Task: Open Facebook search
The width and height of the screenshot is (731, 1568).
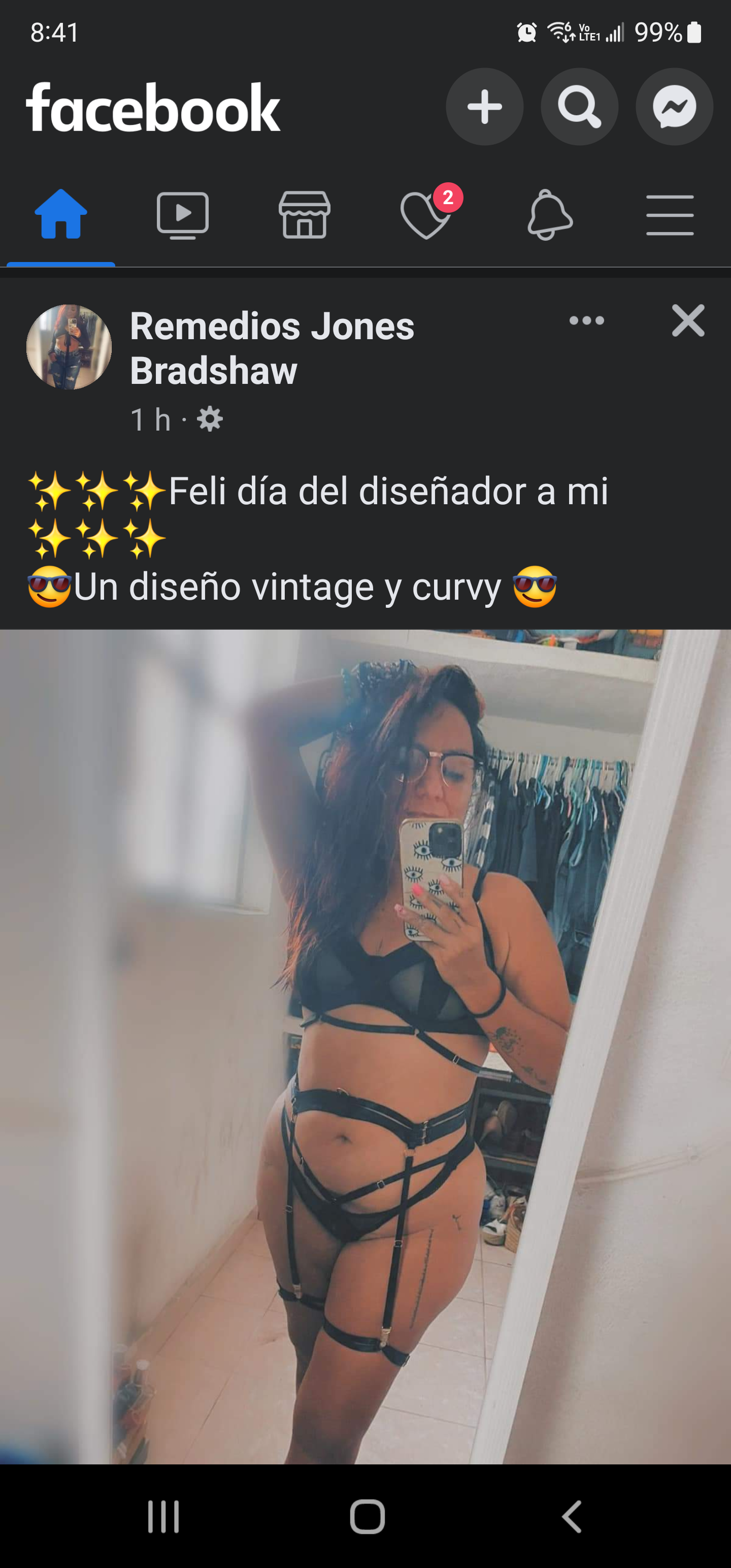Action: click(x=579, y=107)
